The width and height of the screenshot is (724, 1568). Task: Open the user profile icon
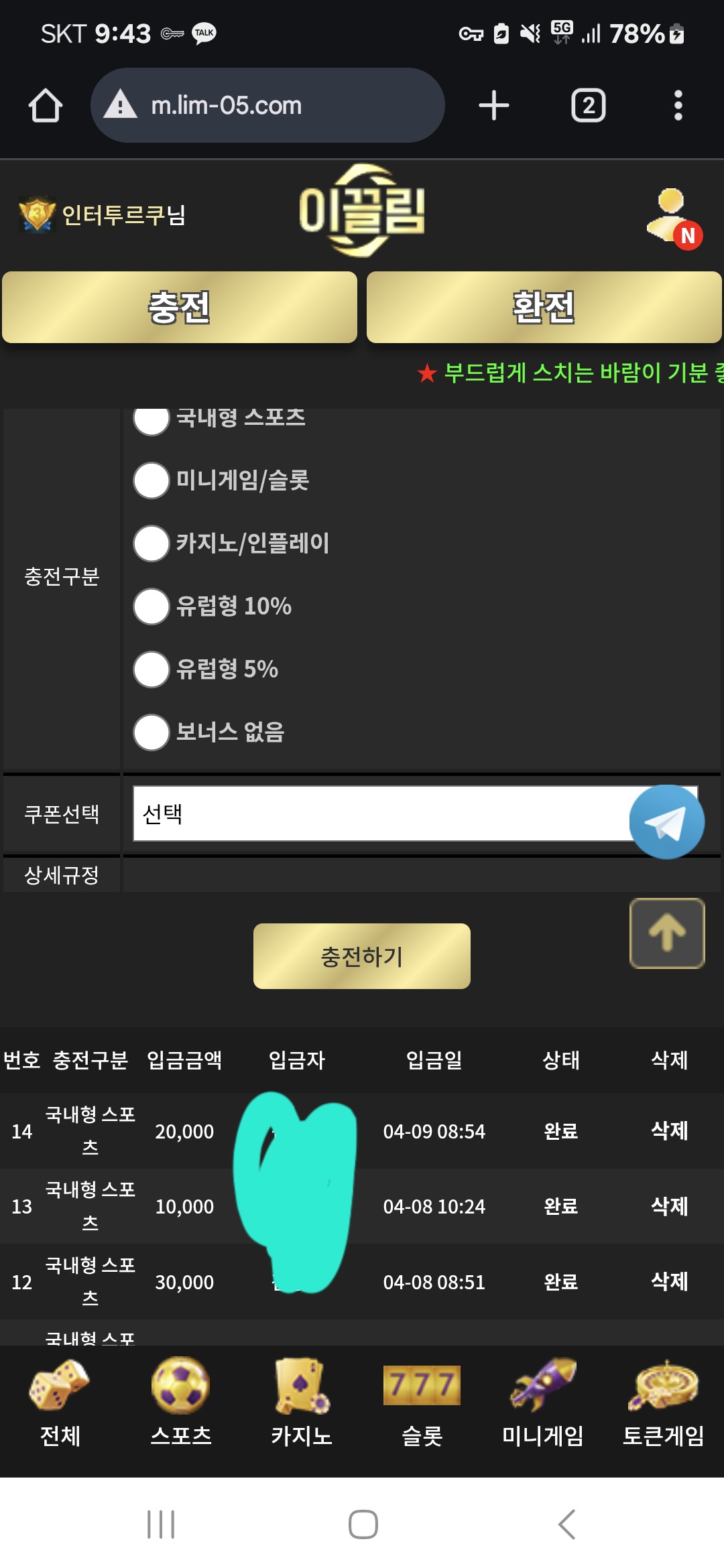coord(672,218)
